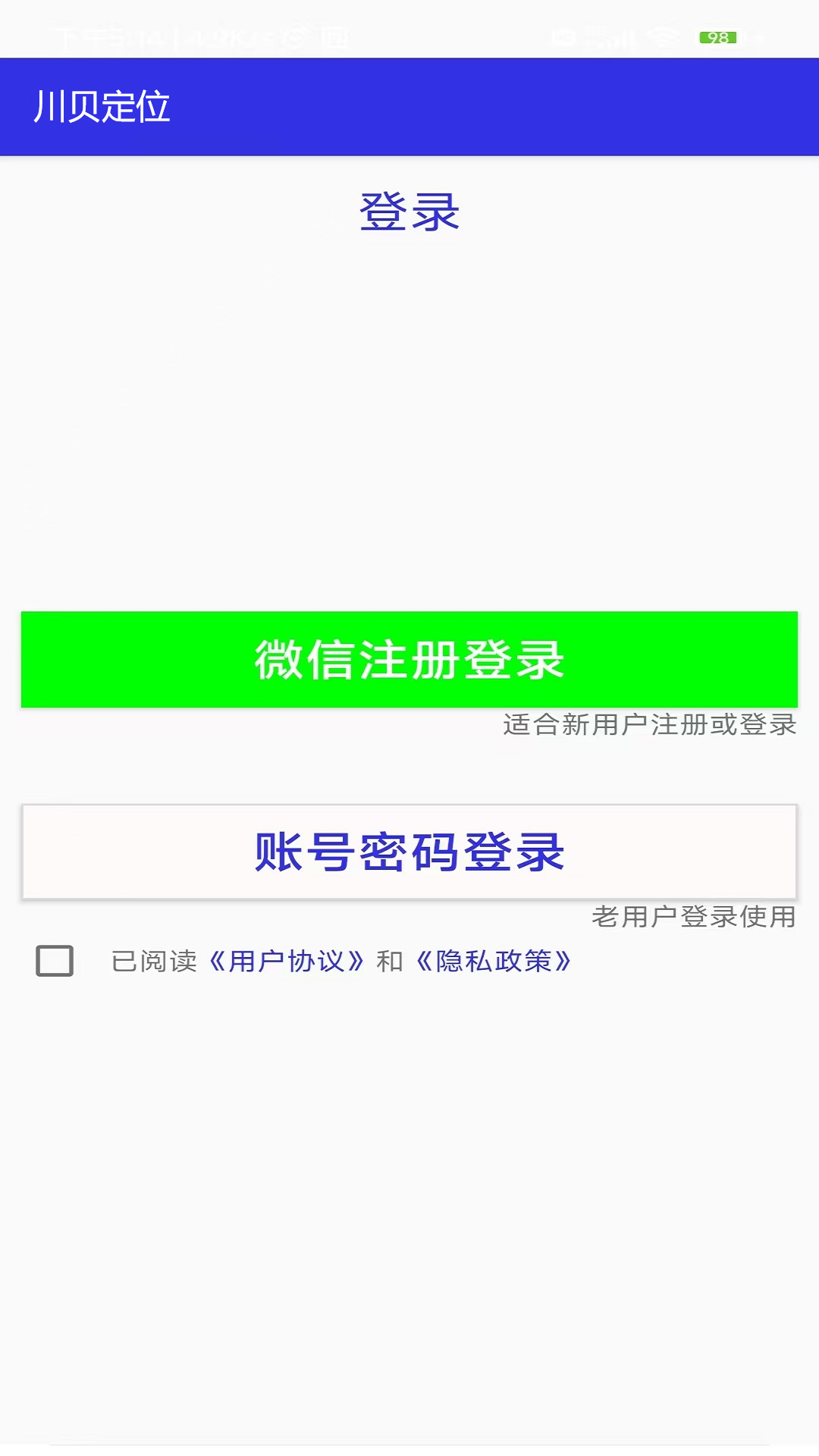Tap the green 微信注册登录 button
Image resolution: width=819 pixels, height=1456 pixels.
pos(409,659)
